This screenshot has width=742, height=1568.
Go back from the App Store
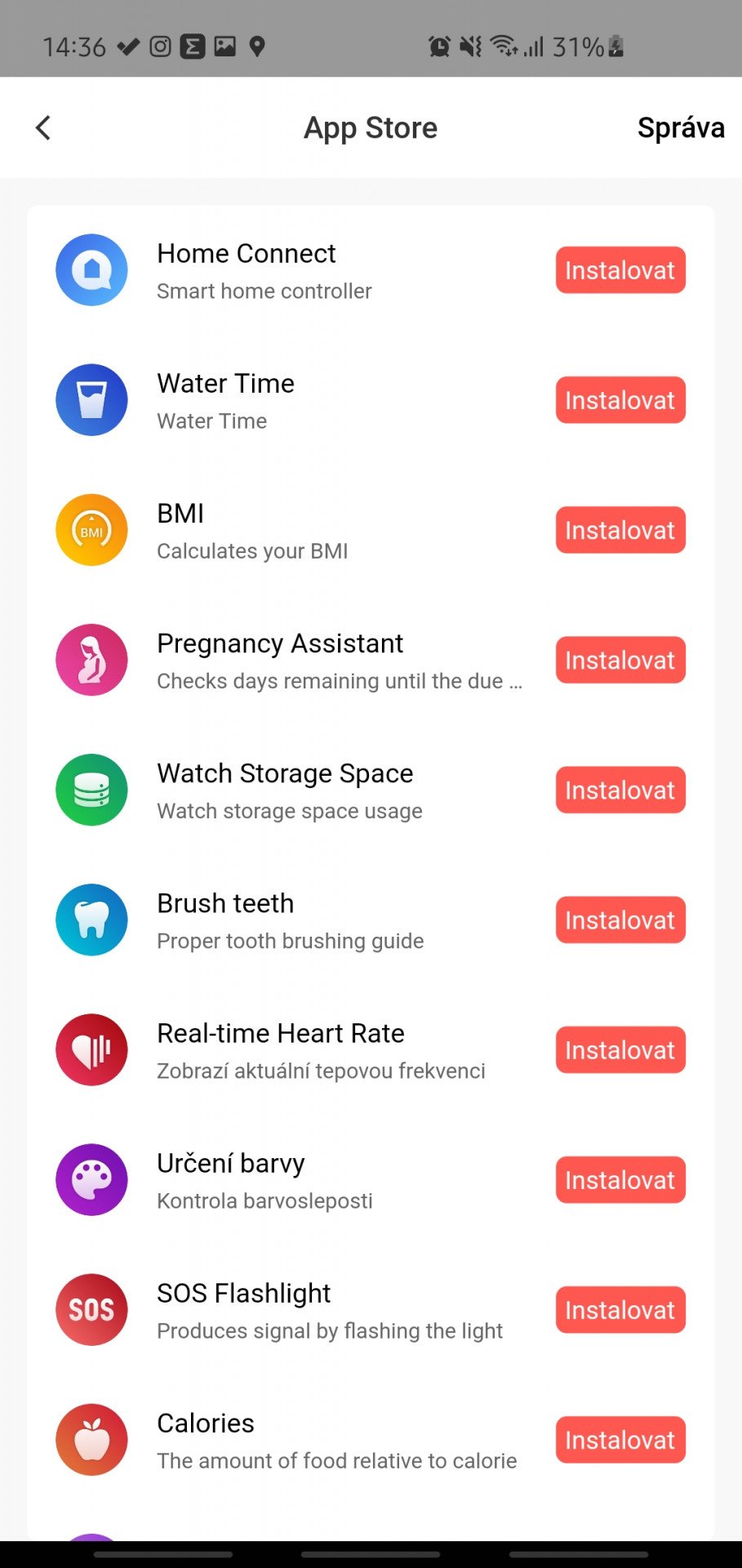43,127
